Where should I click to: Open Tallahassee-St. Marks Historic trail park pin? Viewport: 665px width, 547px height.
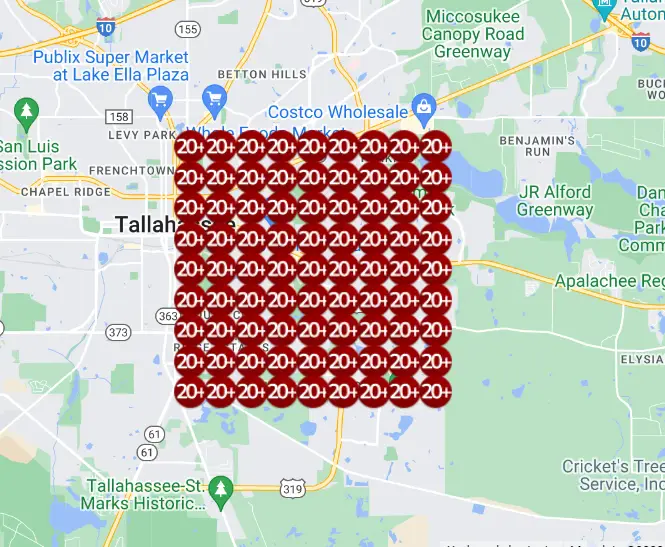click(221, 490)
